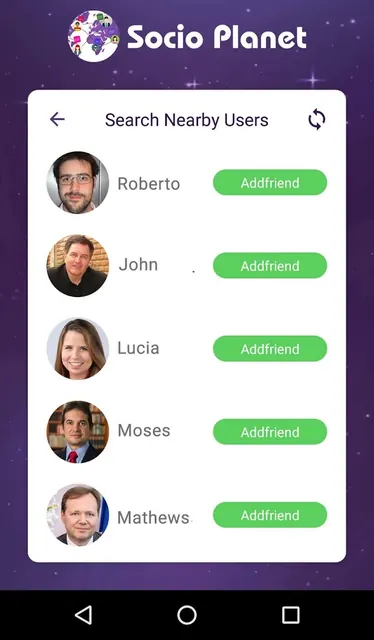Add Roberto as a friend
Viewport: 374px width, 640px height.
(270, 182)
